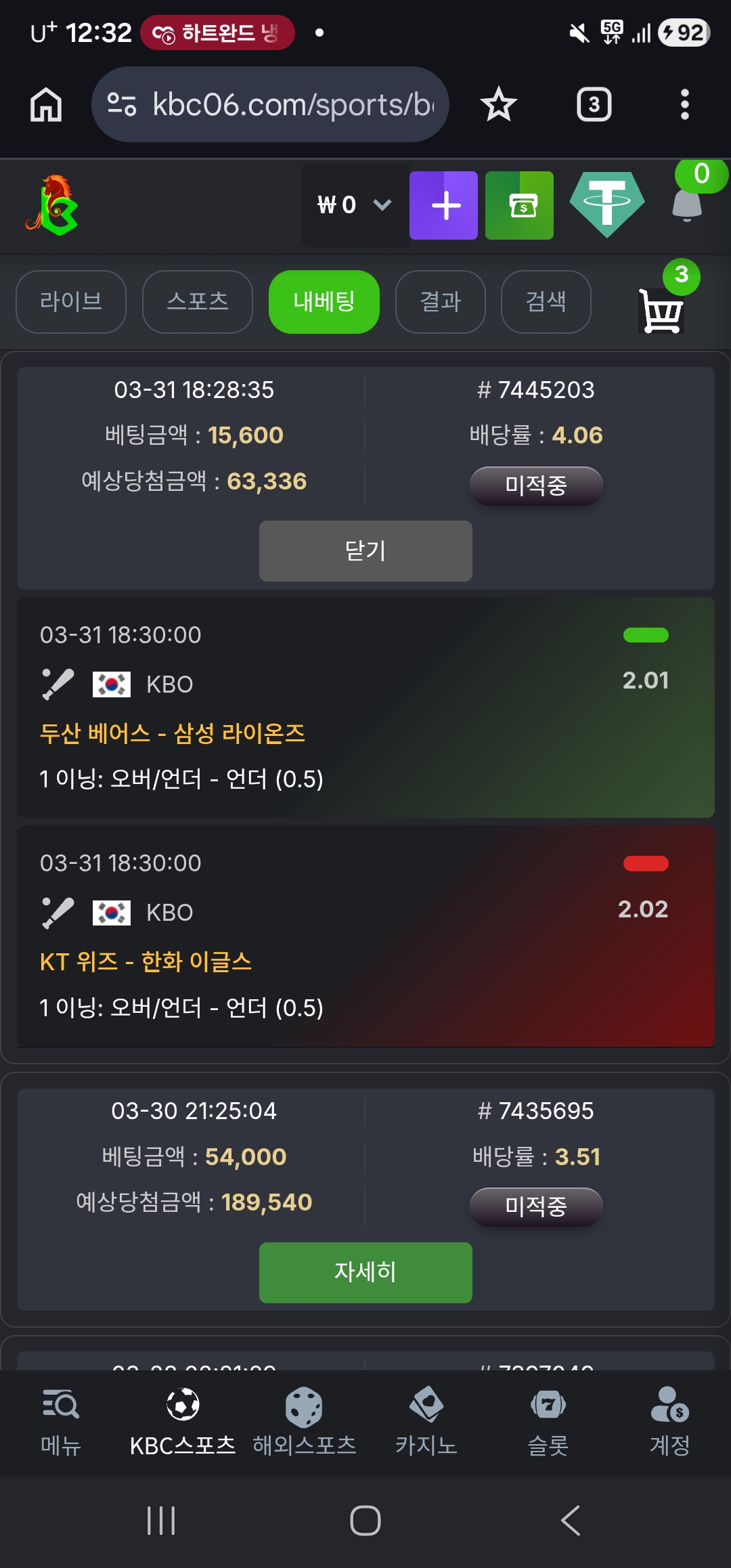Screen dimensions: 731x1568
Task: Open the browser tab switcher
Action: coord(594,105)
